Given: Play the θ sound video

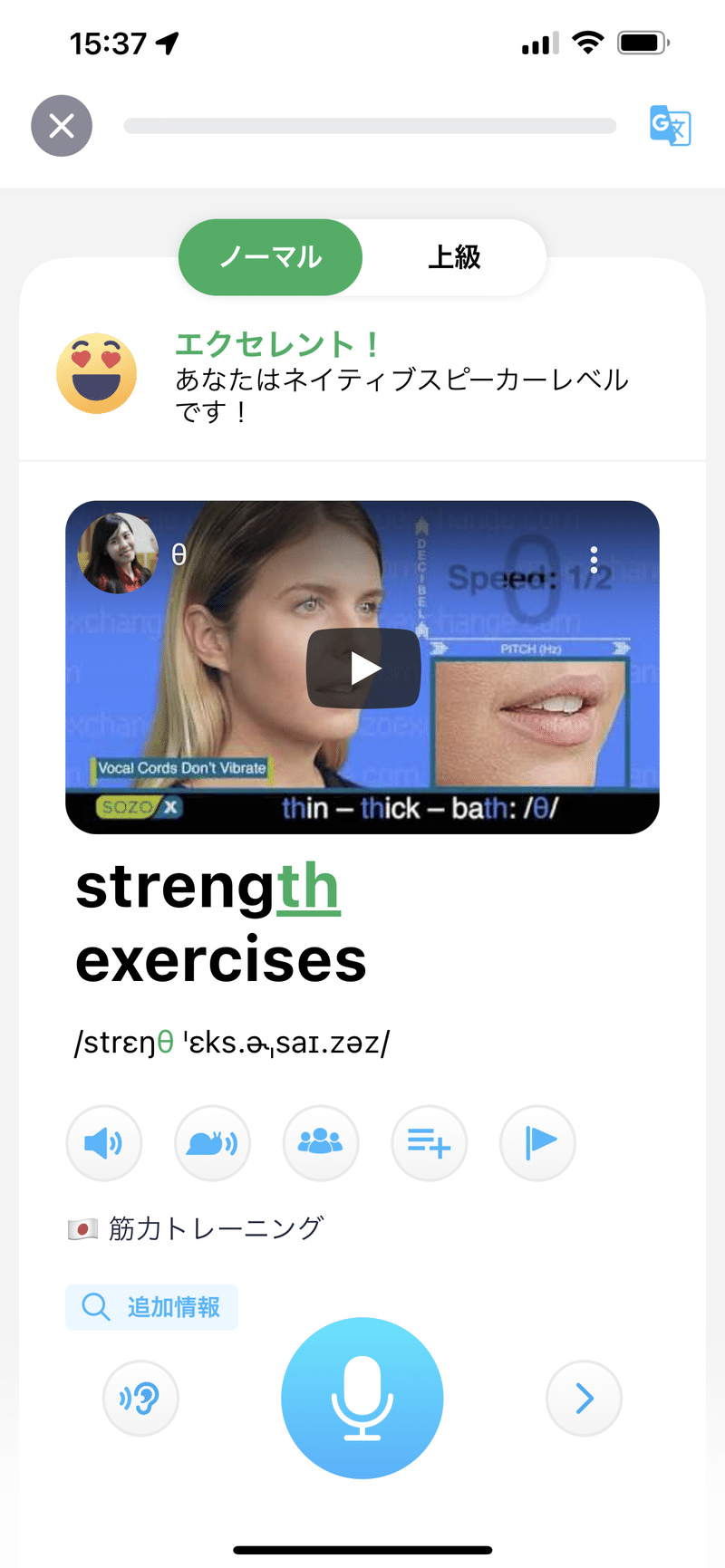Looking at the screenshot, I should click(363, 669).
